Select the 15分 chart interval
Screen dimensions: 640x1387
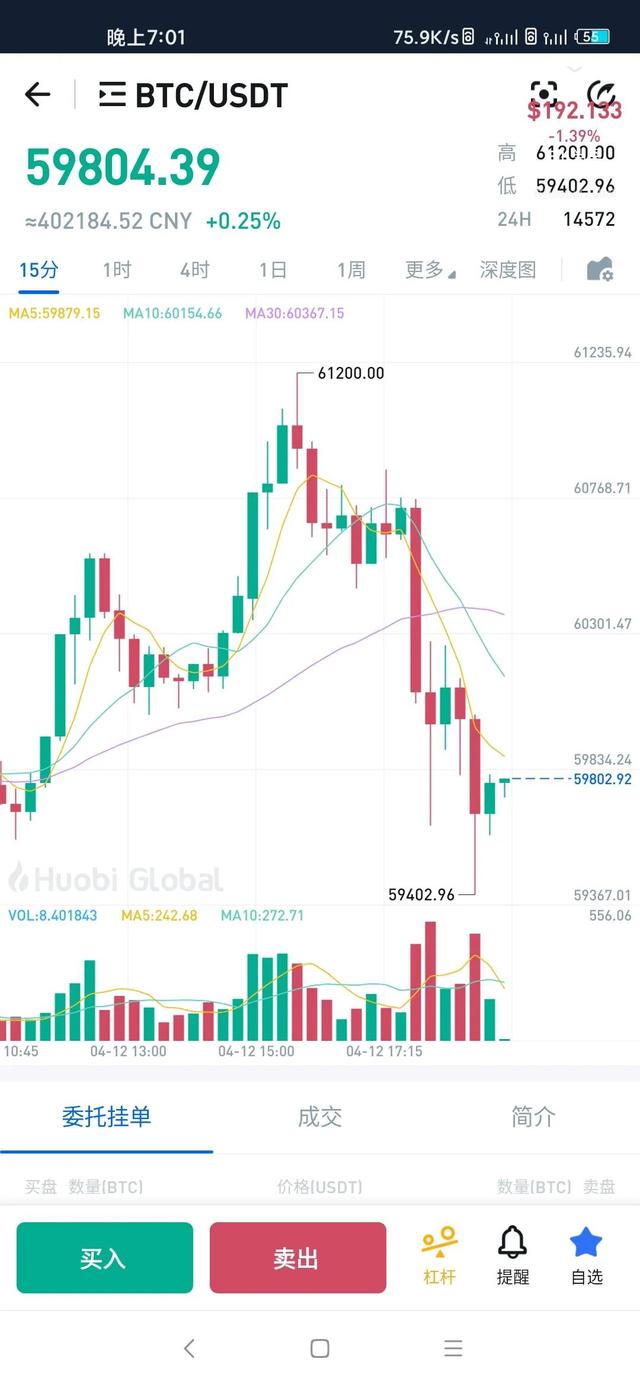pyautogui.click(x=39, y=269)
